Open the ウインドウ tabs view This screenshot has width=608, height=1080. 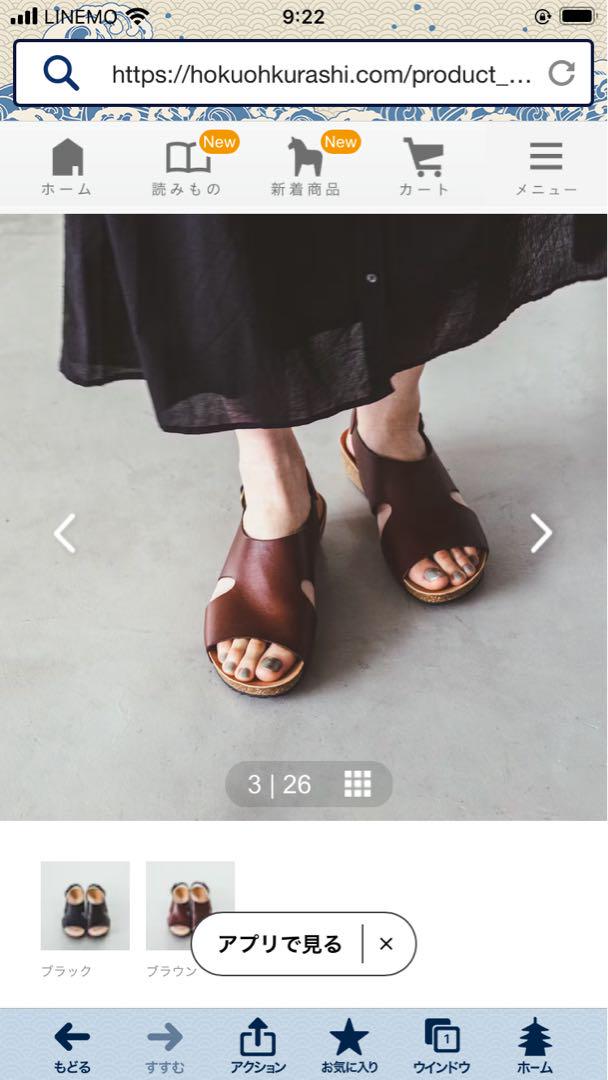(441, 1046)
